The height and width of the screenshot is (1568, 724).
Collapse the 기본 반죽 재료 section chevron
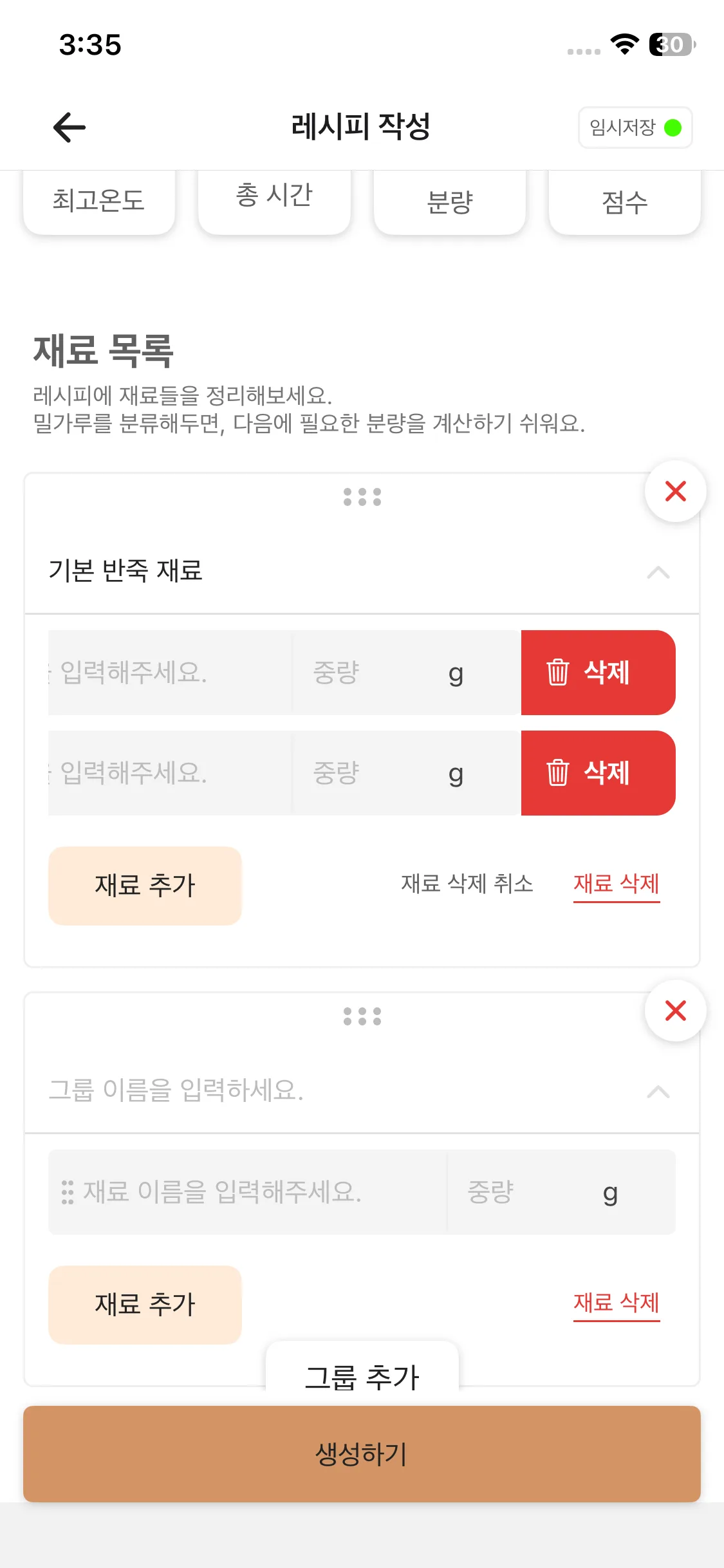[658, 573]
